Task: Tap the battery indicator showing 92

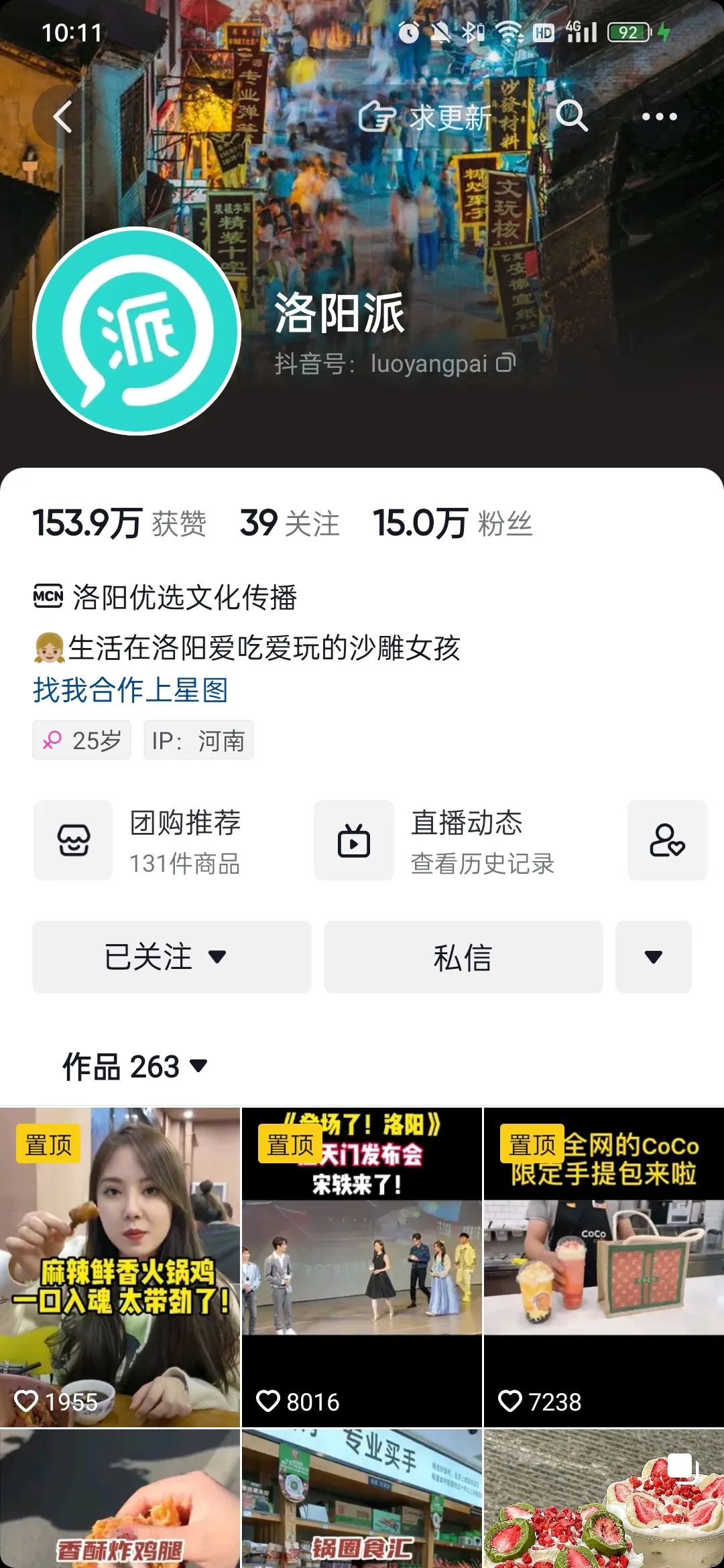Action: click(629, 30)
